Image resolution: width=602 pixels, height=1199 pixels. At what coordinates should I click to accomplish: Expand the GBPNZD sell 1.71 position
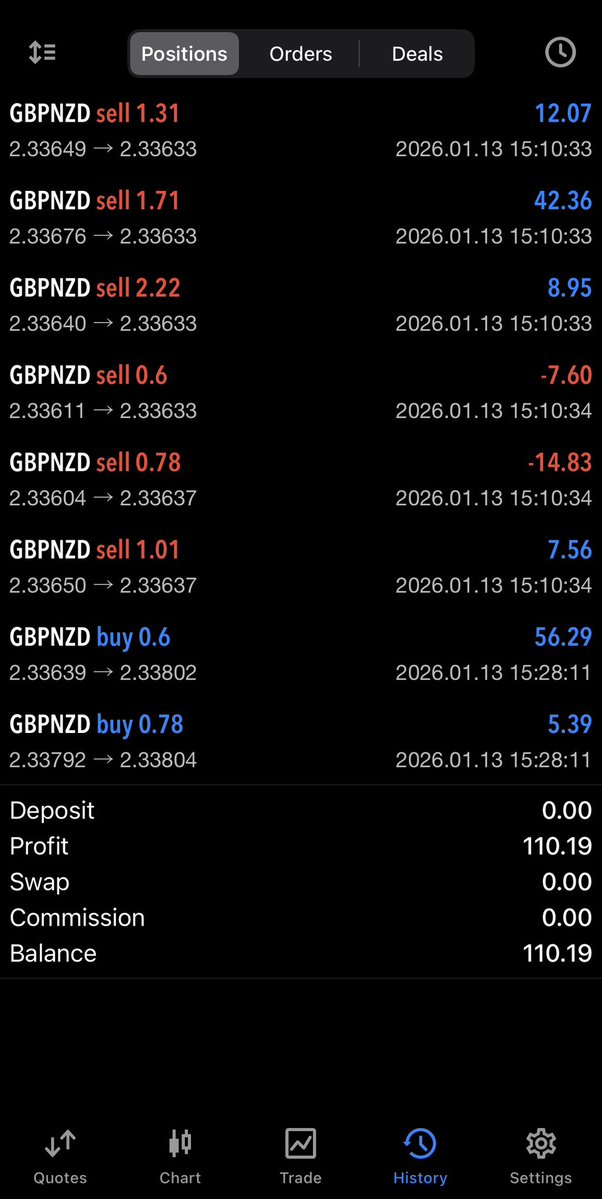[x=300, y=217]
